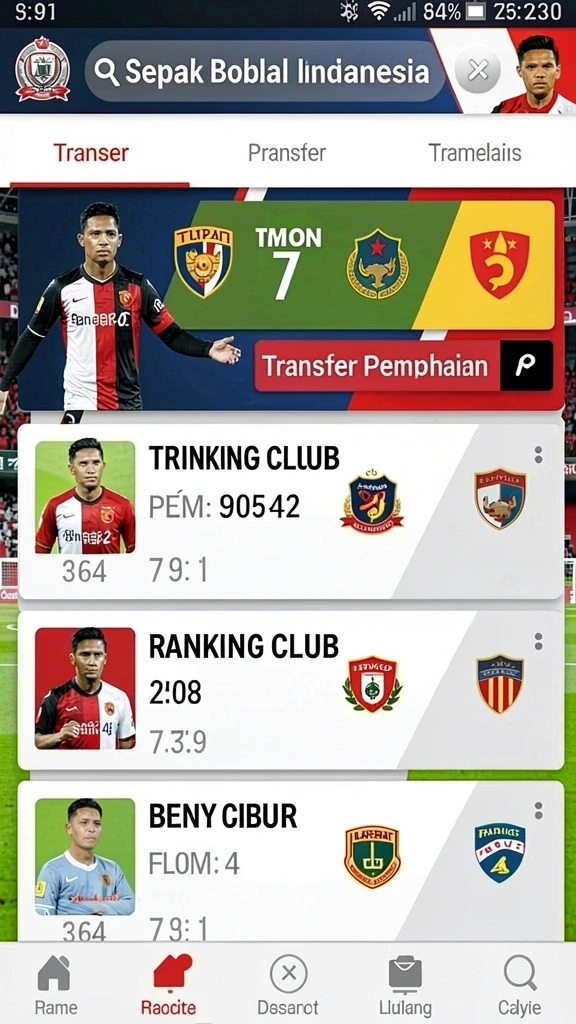Open the RANKING CLUB card
The image size is (576, 1024).
coord(291,690)
